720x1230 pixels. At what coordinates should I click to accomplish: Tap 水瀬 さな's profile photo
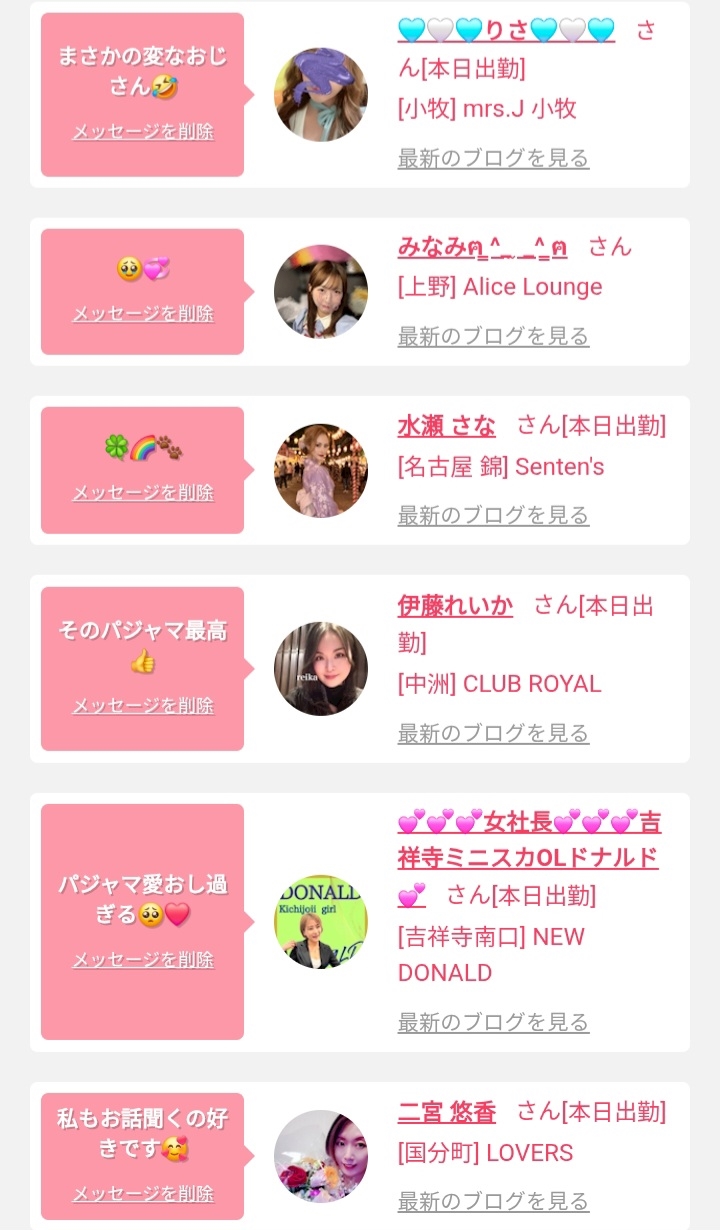point(321,470)
